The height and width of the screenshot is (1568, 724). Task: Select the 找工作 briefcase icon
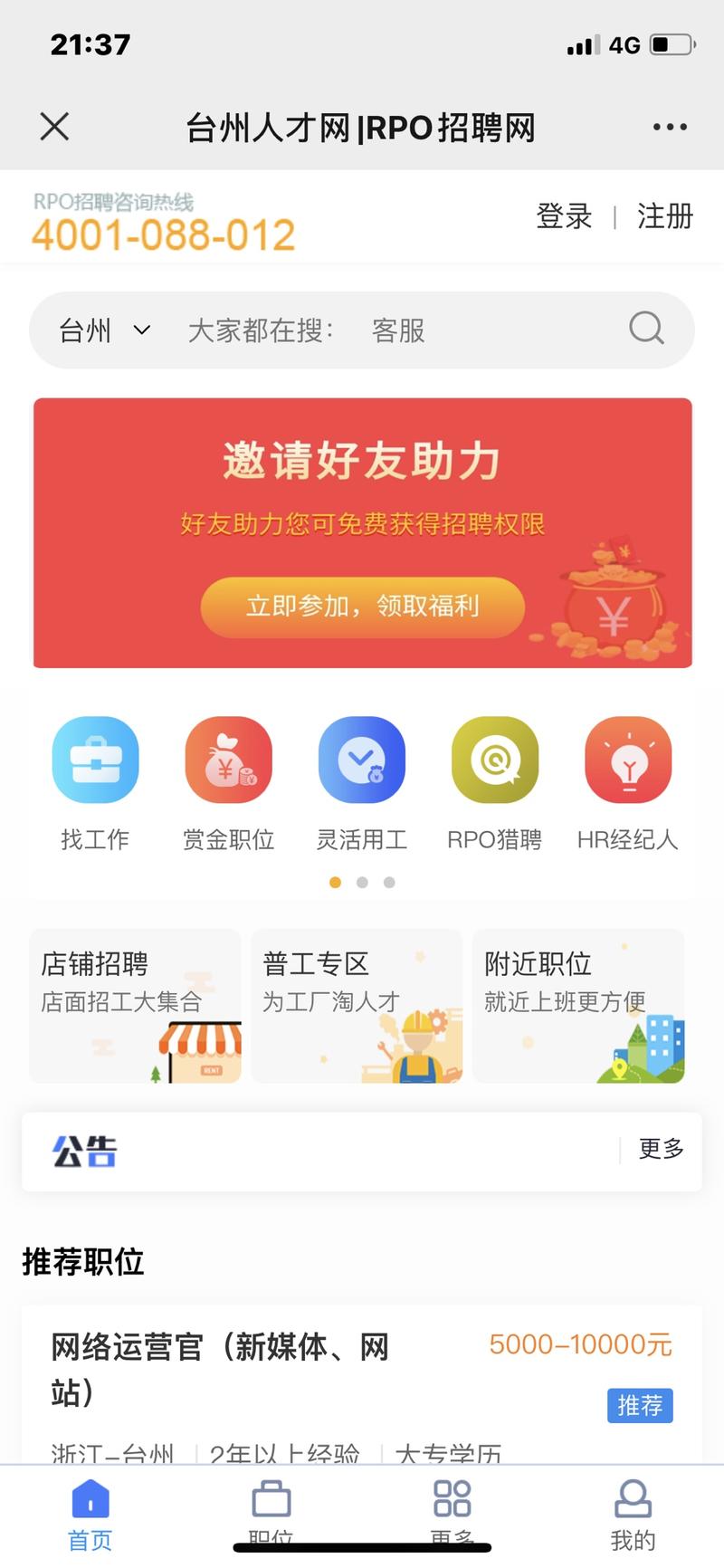(x=96, y=760)
